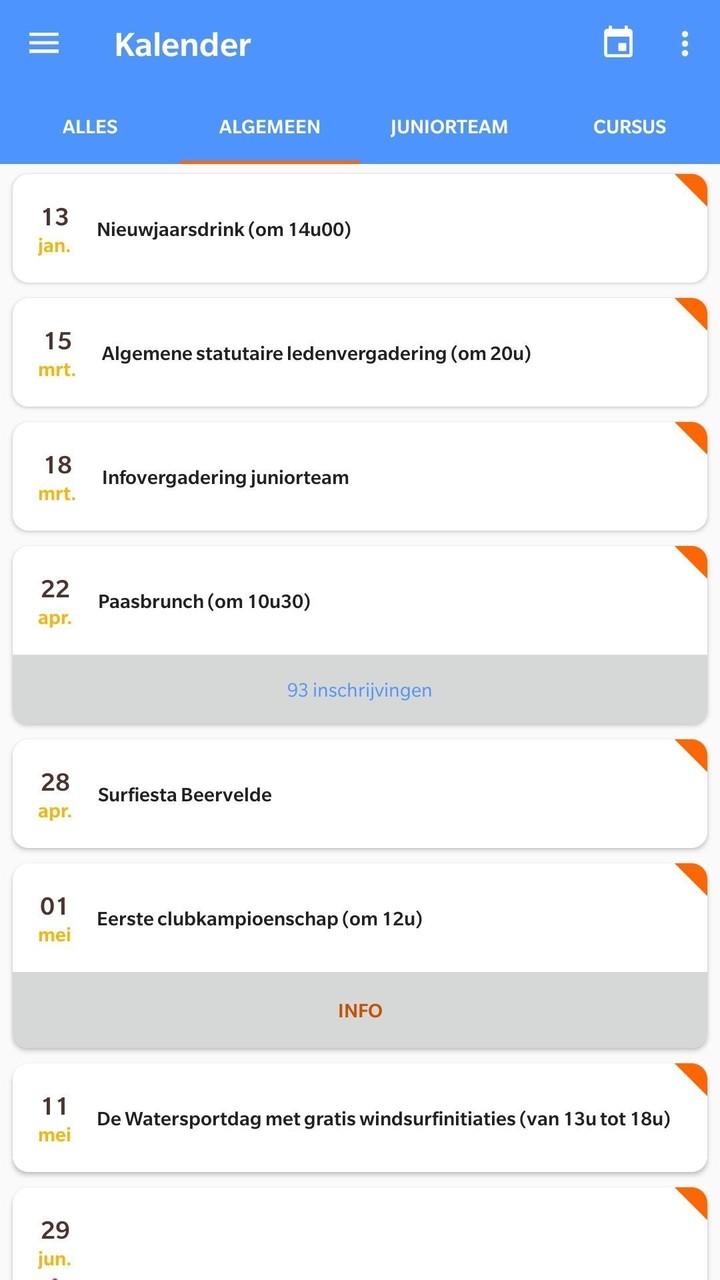
Task: Open the CURSUS tab
Action: pos(629,127)
